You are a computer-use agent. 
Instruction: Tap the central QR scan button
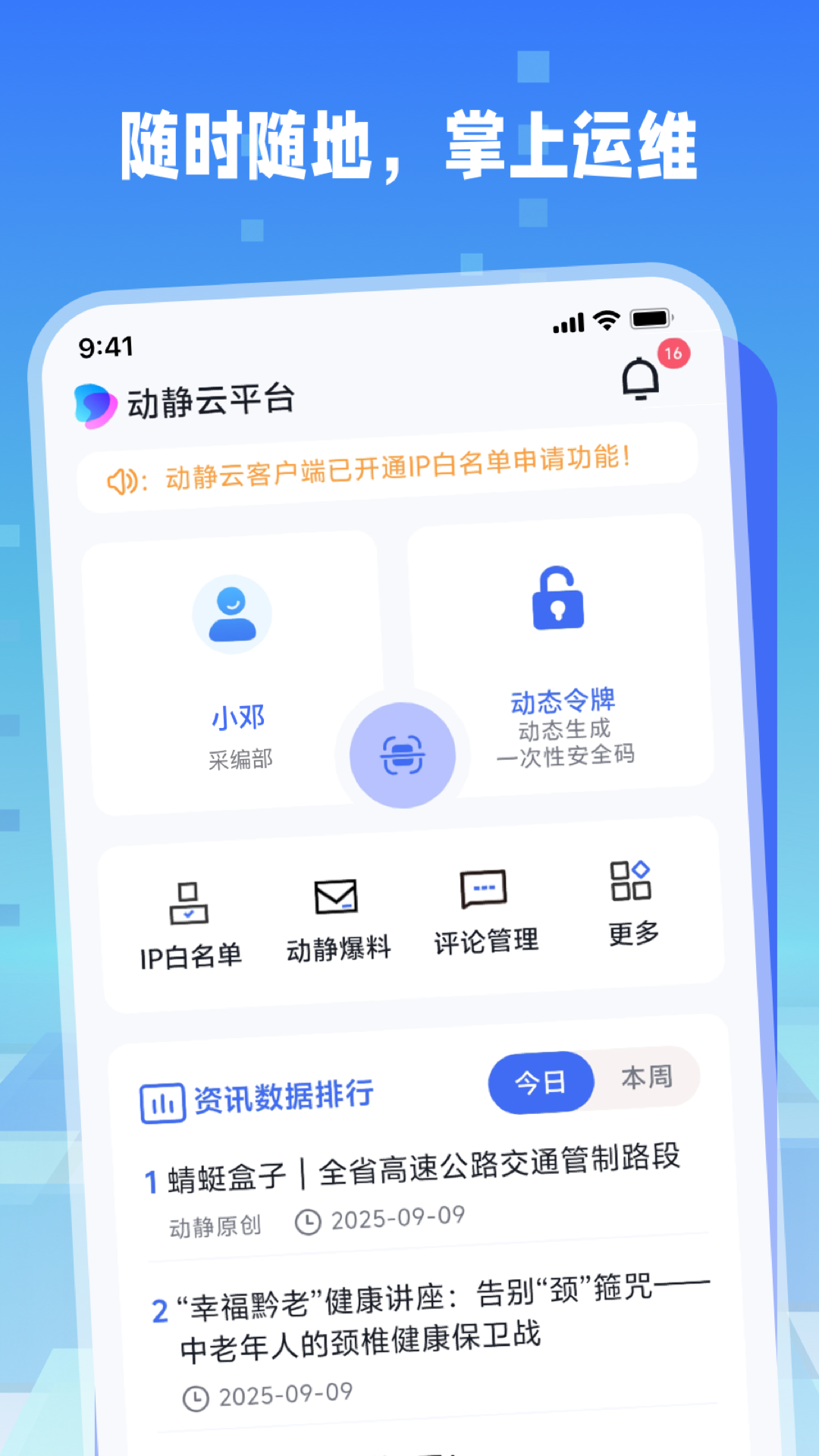403,753
